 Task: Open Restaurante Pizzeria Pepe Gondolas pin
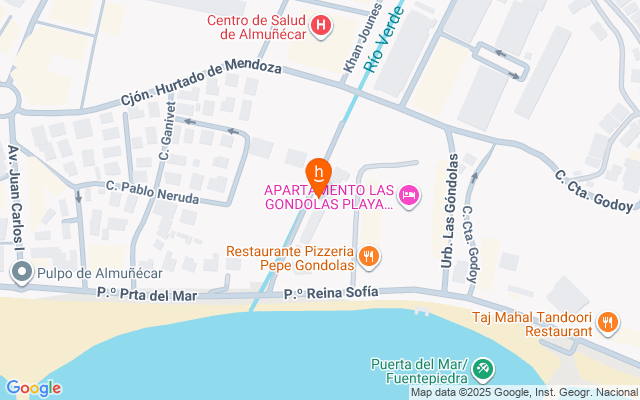369,258
